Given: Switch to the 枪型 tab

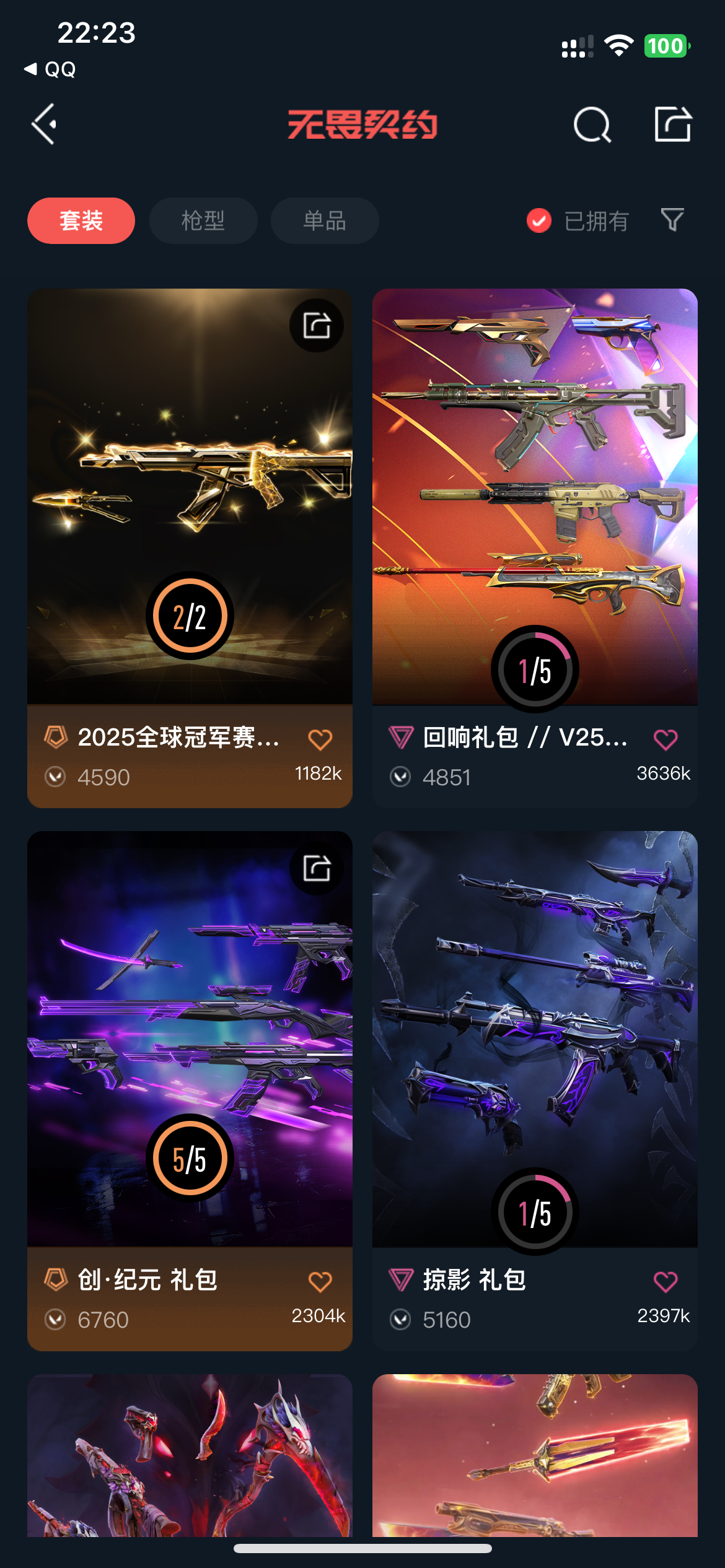Looking at the screenshot, I should click(203, 221).
